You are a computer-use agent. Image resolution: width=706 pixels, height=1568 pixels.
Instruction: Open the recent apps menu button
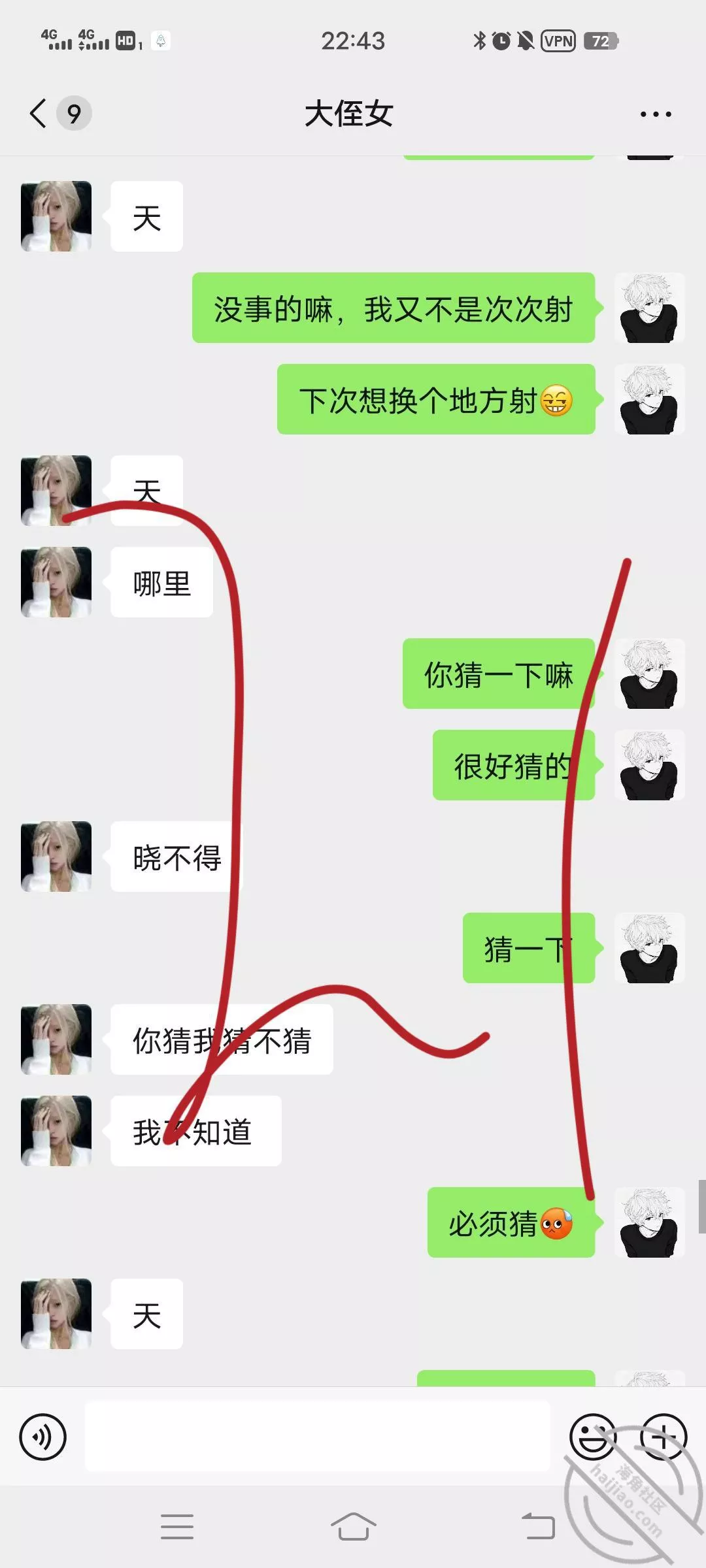tap(177, 1527)
